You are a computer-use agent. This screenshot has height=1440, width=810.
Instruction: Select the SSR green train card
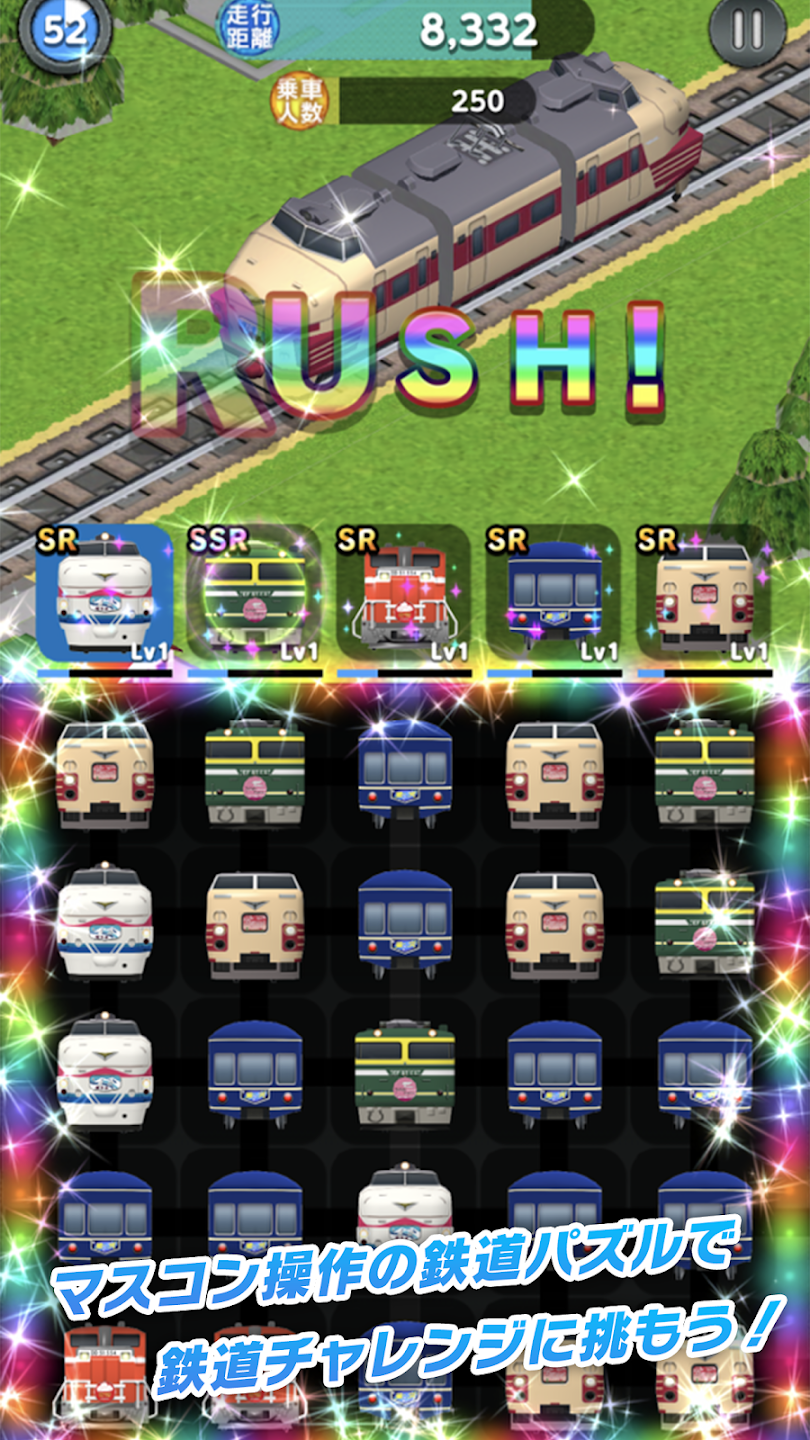click(254, 595)
